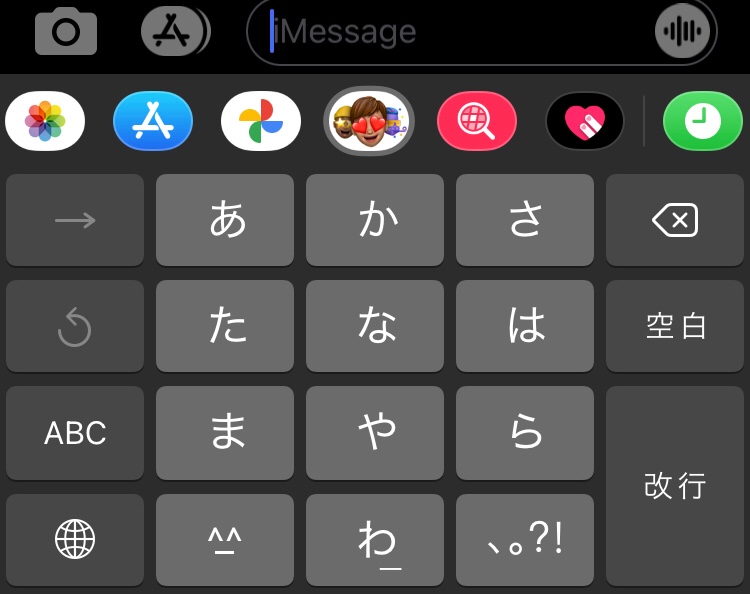Image resolution: width=750 pixels, height=594 pixels.
Task: Tap the App Store apps toggle icon
Action: (x=175, y=31)
